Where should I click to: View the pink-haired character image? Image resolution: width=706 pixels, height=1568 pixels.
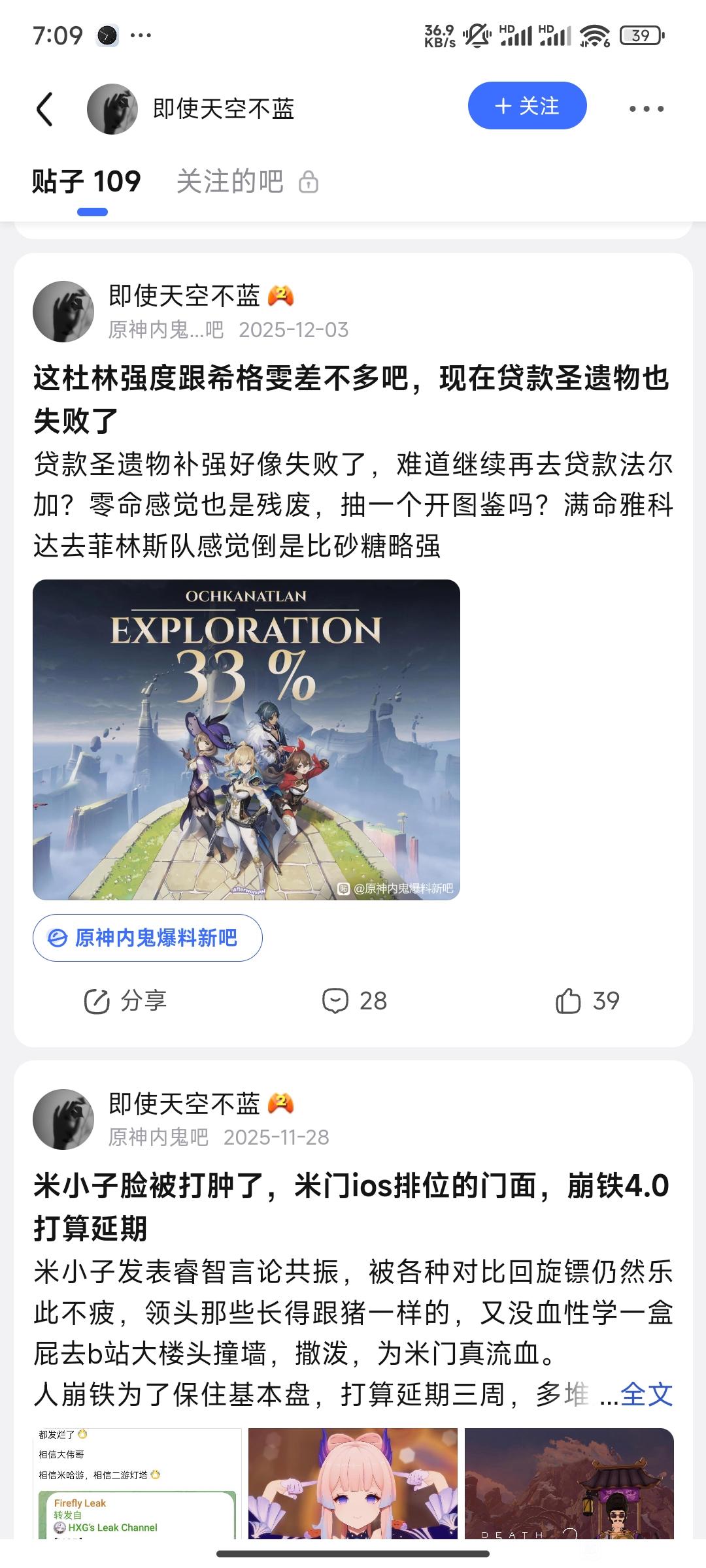point(353,1483)
